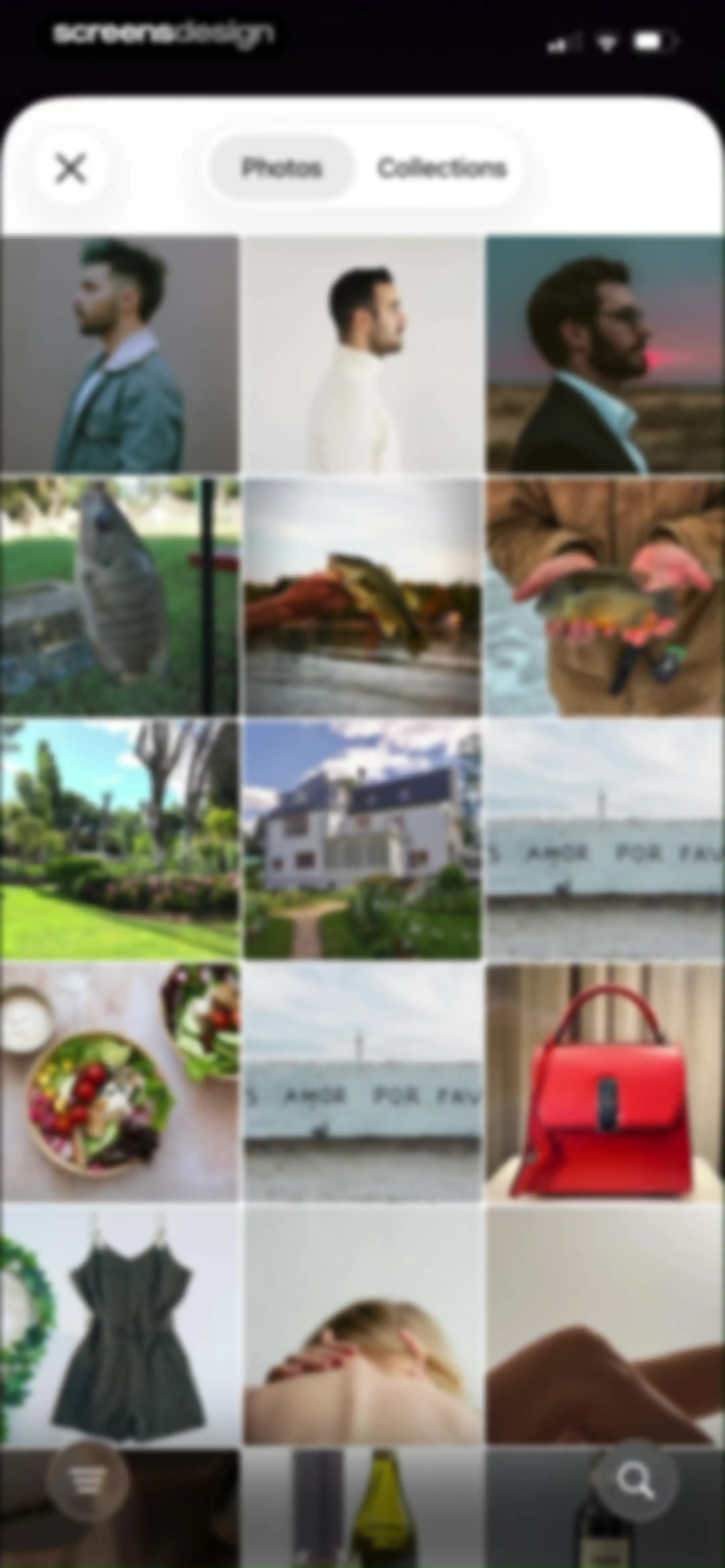Open the search magnifier button
The height and width of the screenshot is (1568, 725).
(x=635, y=1481)
